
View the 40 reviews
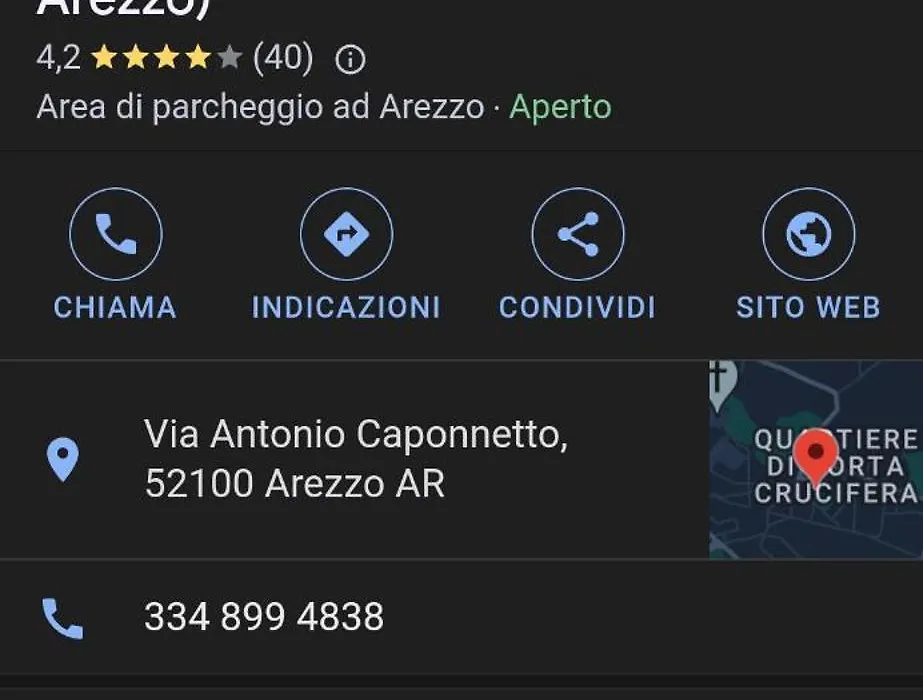coord(283,58)
